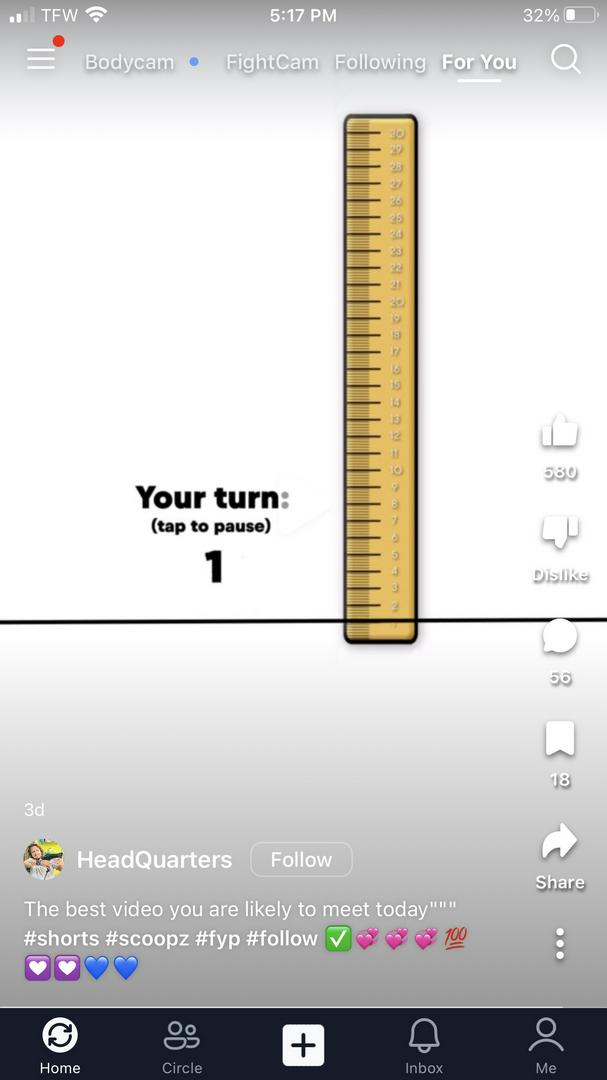
Task: Open the HeadQuarters profile picture
Action: pyautogui.click(x=43, y=860)
